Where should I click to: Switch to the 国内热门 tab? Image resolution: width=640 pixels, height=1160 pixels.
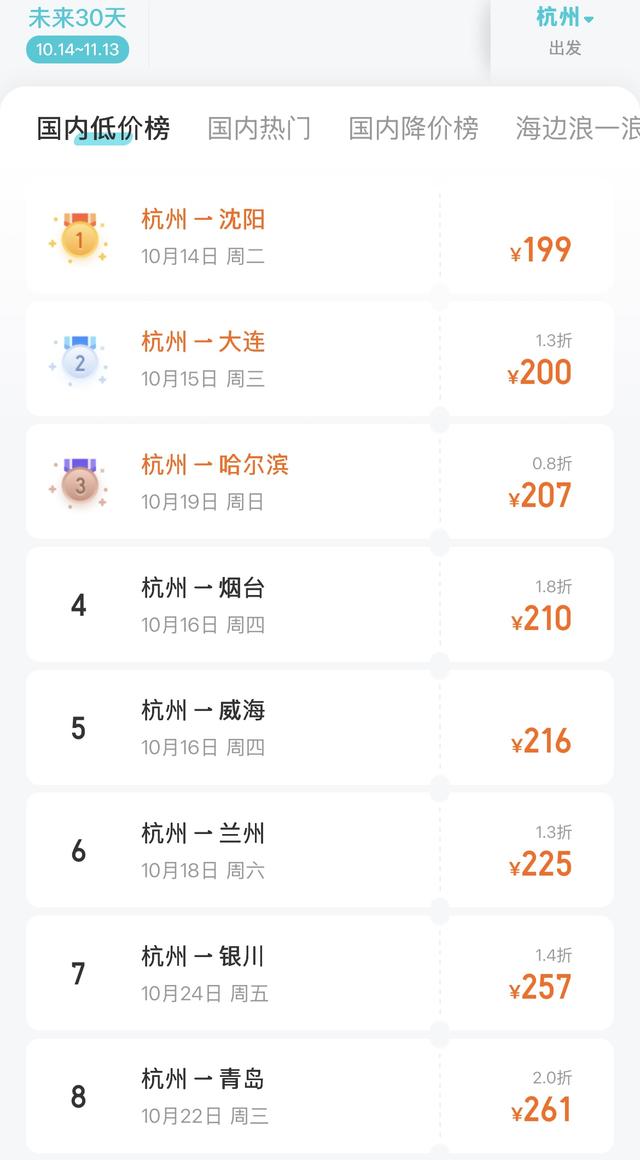(x=259, y=128)
